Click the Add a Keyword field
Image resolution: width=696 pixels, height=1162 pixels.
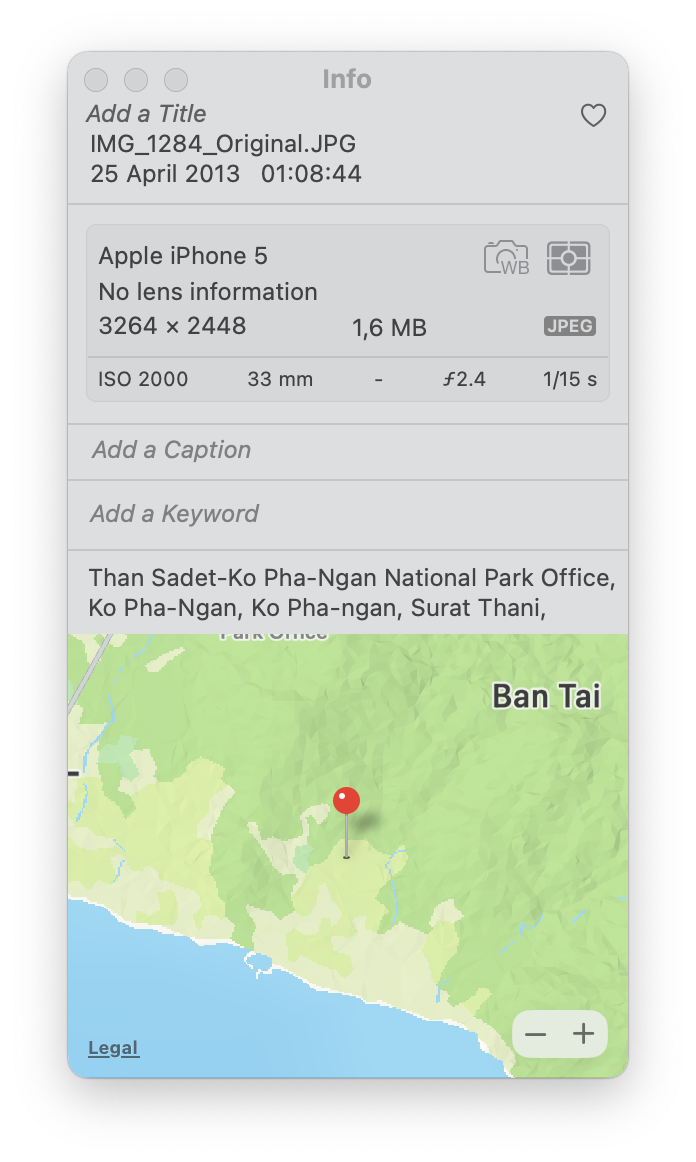[x=348, y=514]
